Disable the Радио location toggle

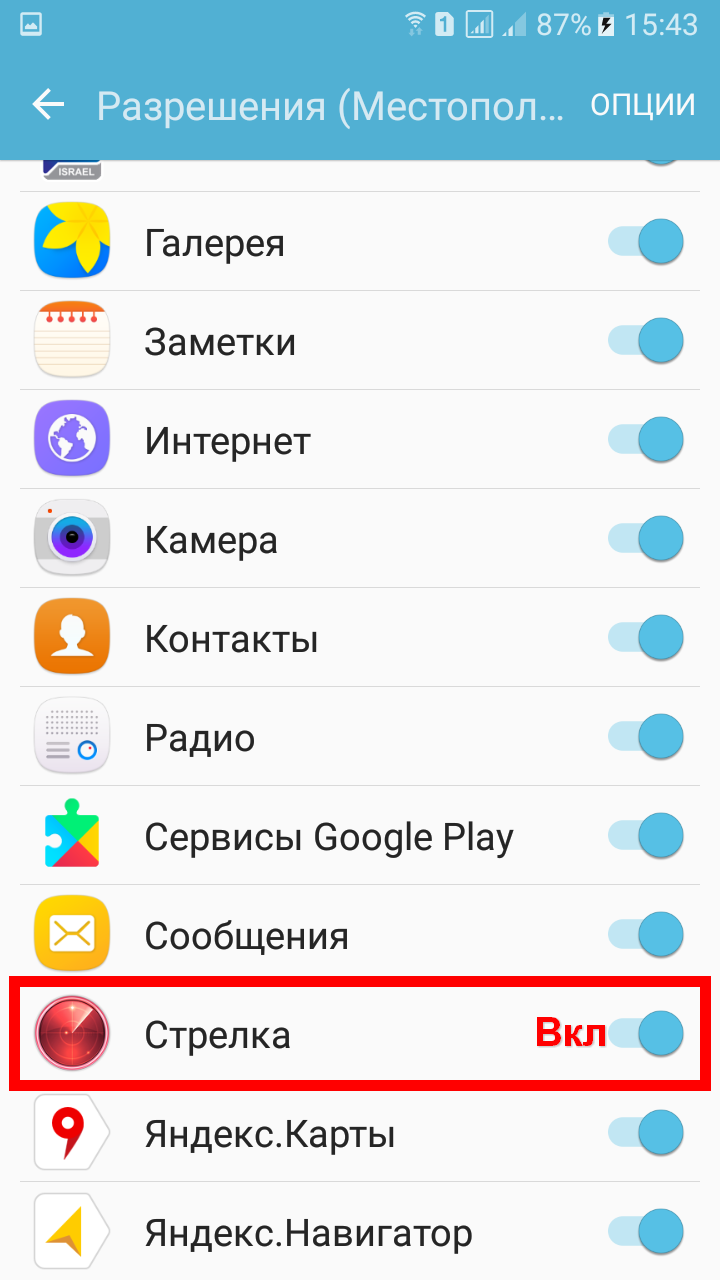(646, 737)
